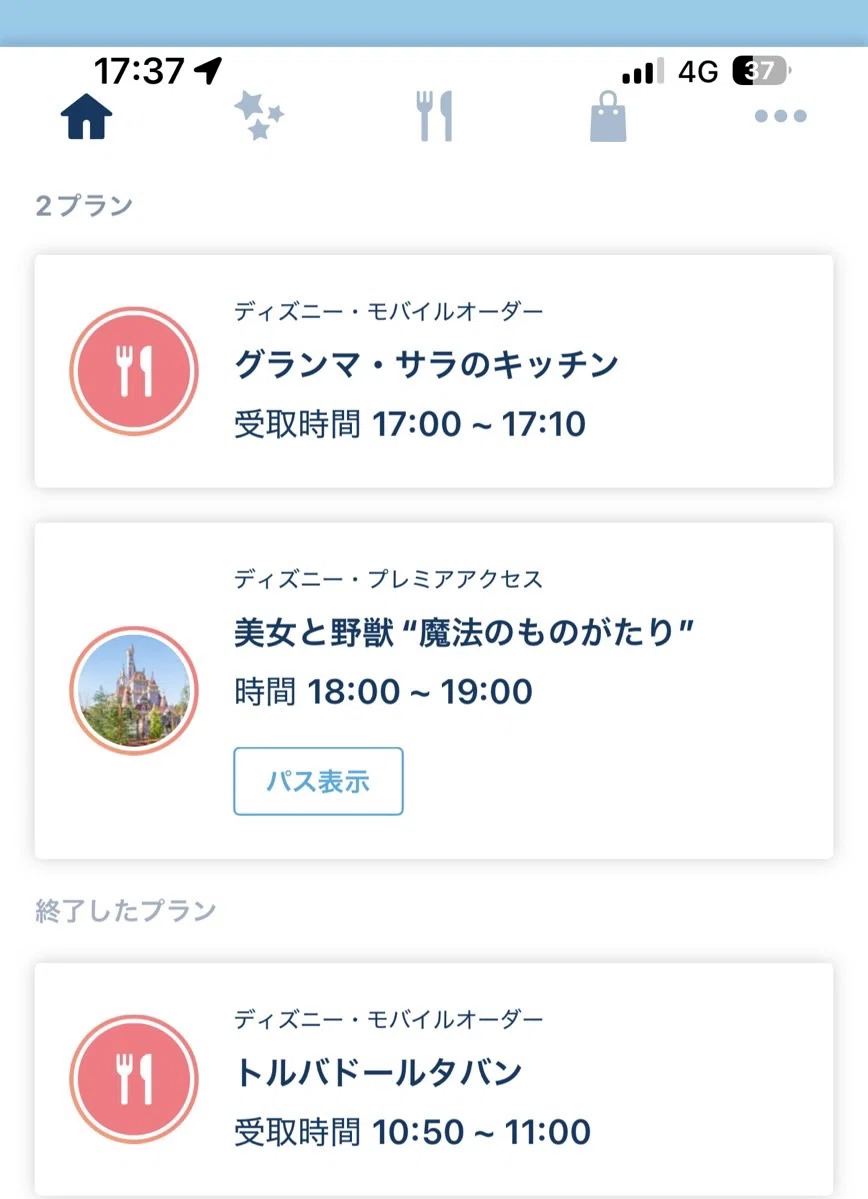
Task: Switch to the restaurant fork-and-knife tab
Action: tap(434, 116)
